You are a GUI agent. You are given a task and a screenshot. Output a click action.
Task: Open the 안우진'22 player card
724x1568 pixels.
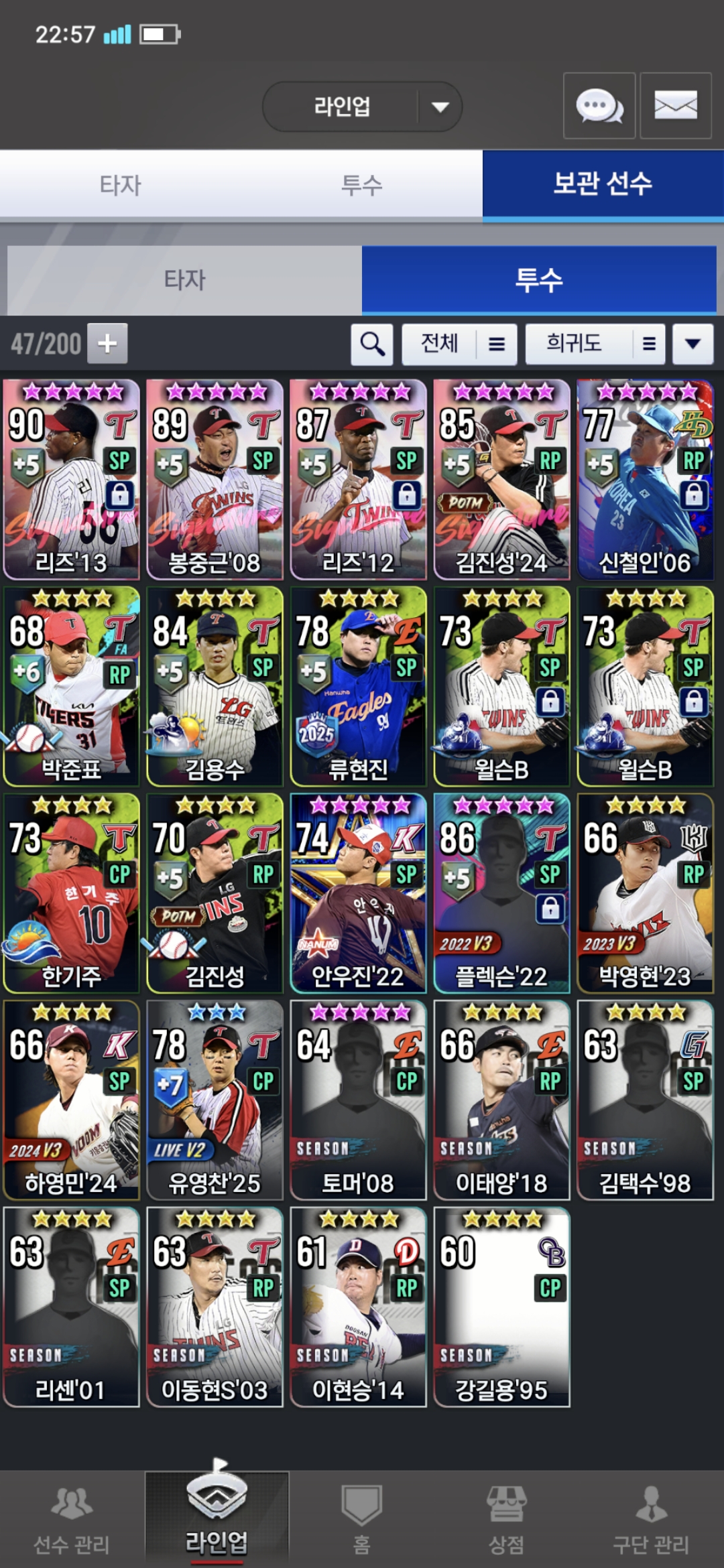(358, 893)
